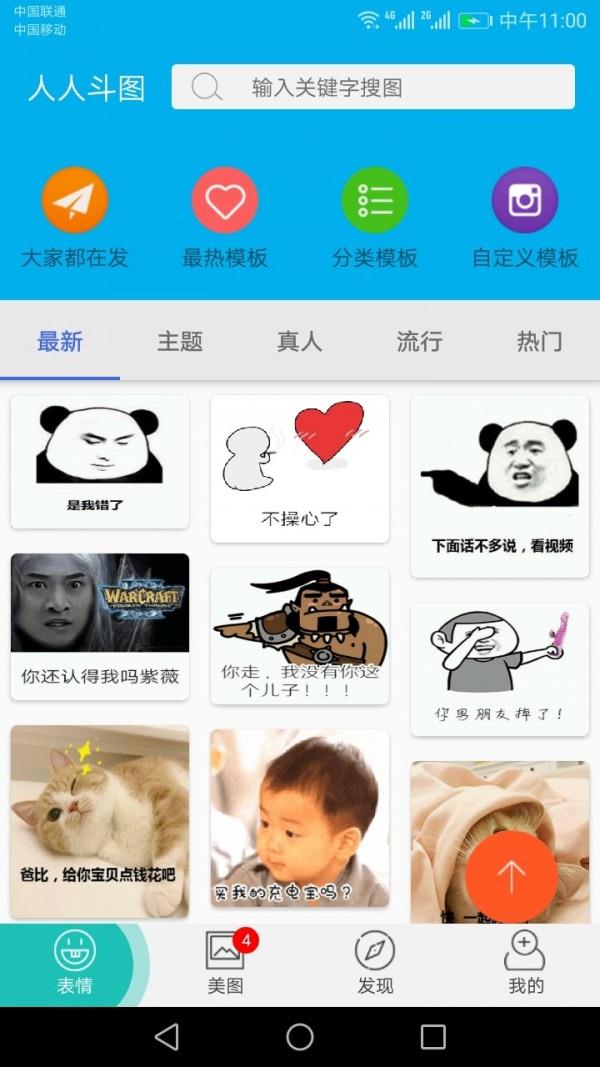Open the 是我错了 panda meme
Screen dimensions: 600x1067
click(x=100, y=461)
